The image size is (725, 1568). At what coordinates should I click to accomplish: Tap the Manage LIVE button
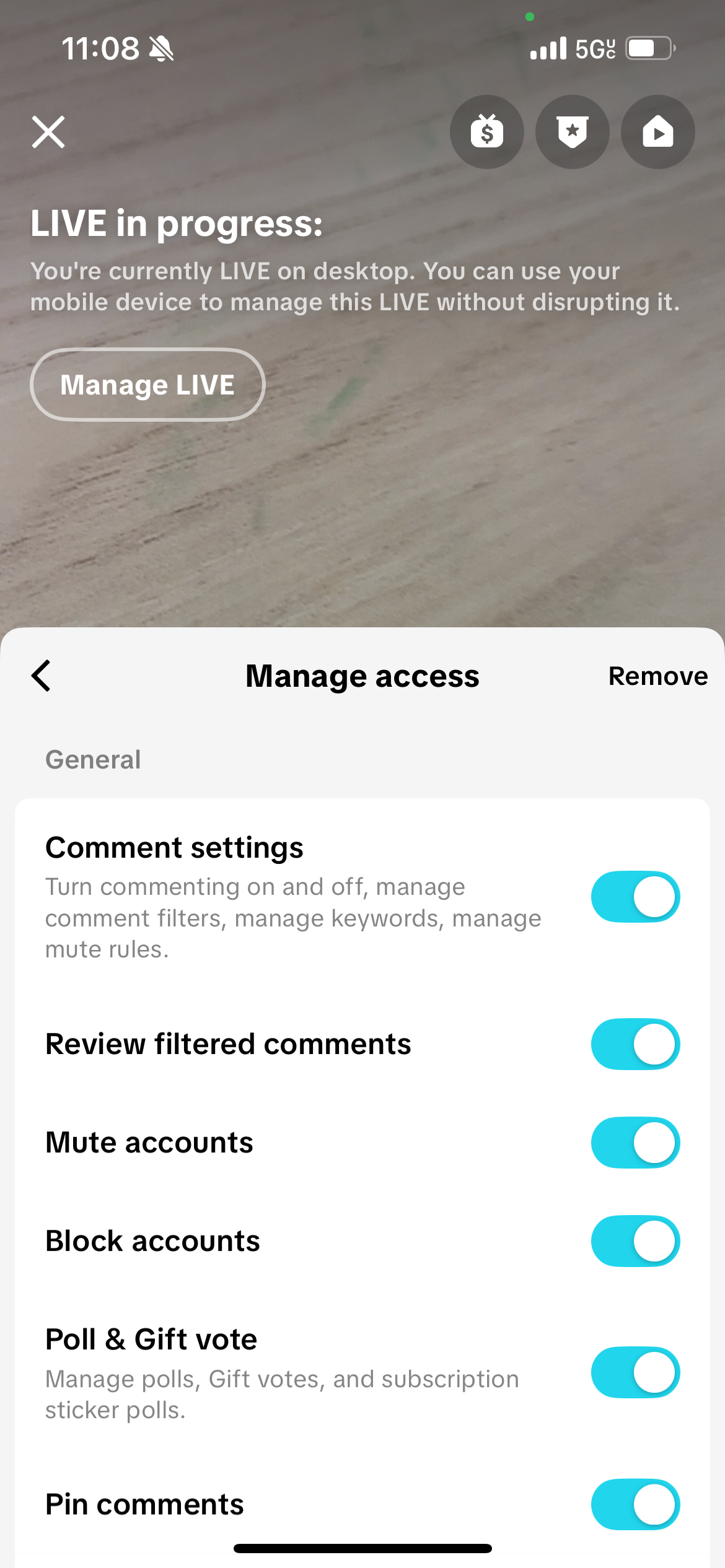(147, 385)
